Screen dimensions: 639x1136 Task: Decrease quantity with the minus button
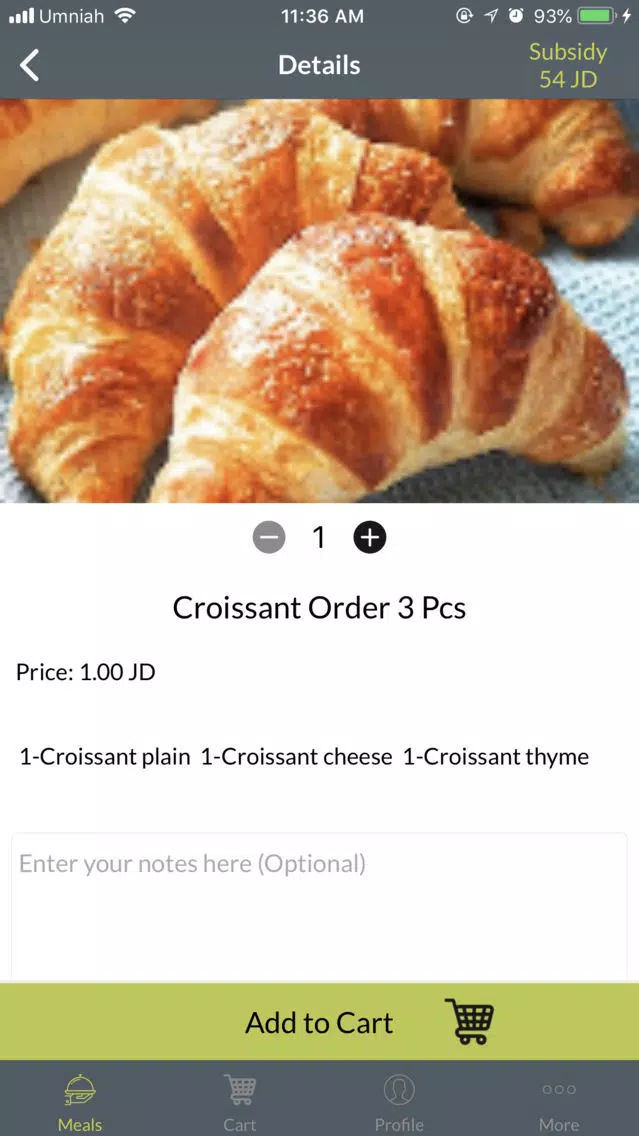click(x=269, y=537)
